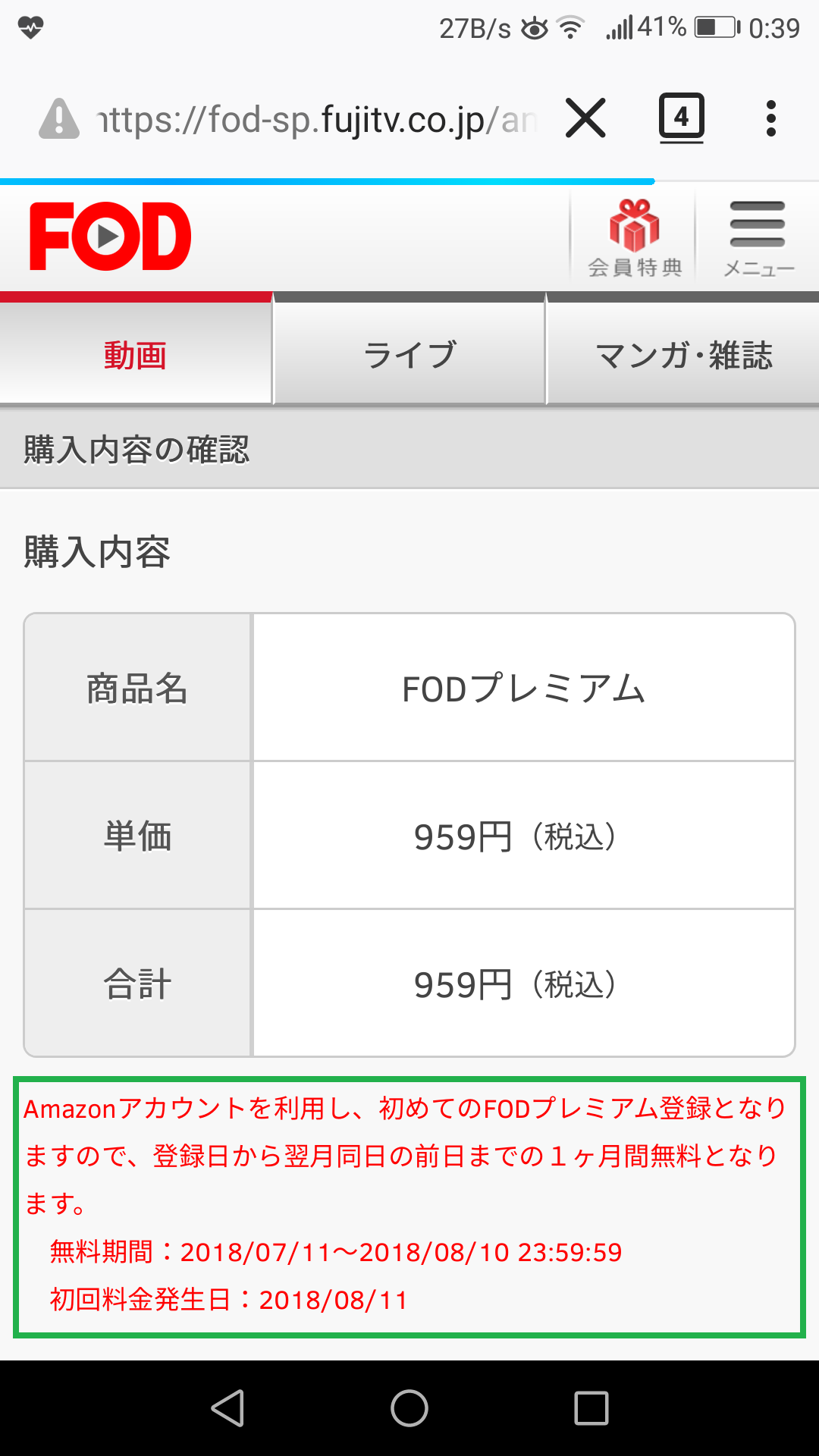Stop page loading with the X button
This screenshot has width=819, height=1456.
tap(585, 118)
